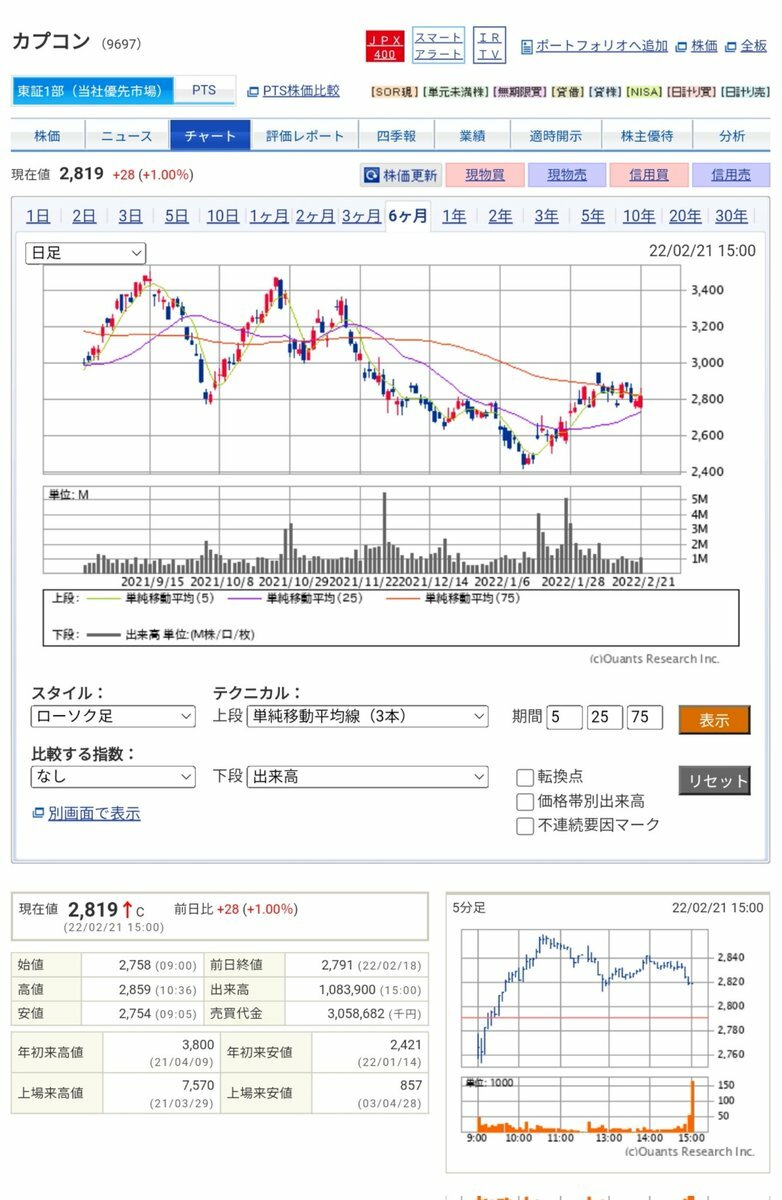This screenshot has width=782, height=1200.
Task: Check the 転換点 checkbox
Action: 525,777
